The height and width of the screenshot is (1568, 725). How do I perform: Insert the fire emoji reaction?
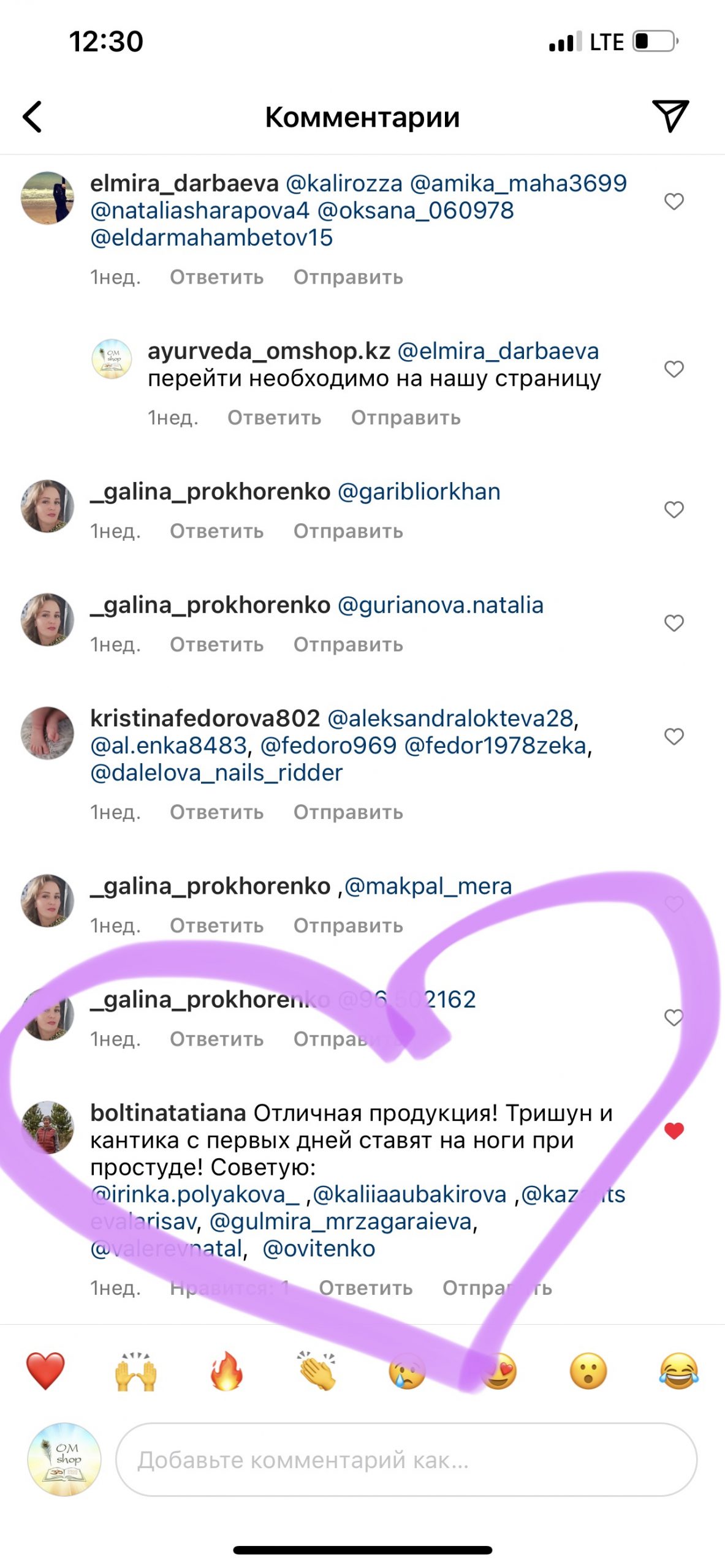226,1371
